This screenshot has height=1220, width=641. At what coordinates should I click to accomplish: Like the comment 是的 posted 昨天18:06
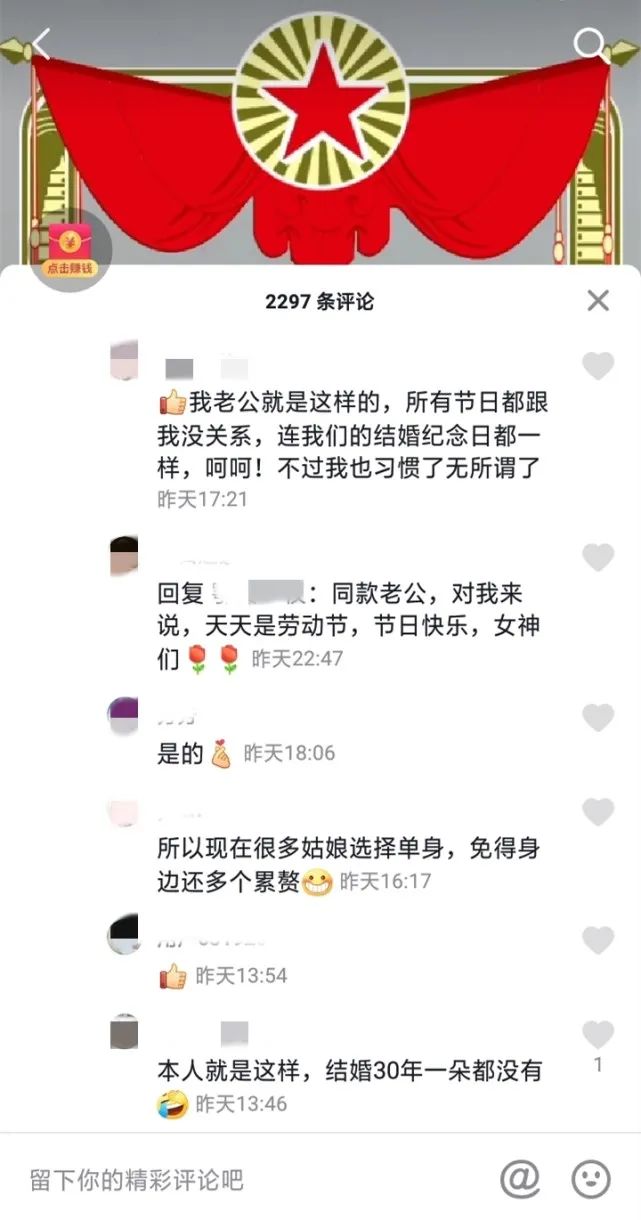click(598, 718)
